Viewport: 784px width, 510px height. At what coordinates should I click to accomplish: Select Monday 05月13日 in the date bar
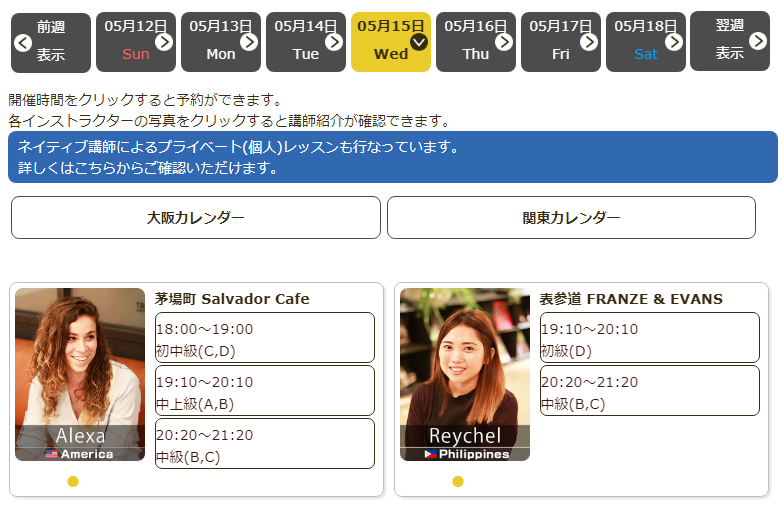220,42
